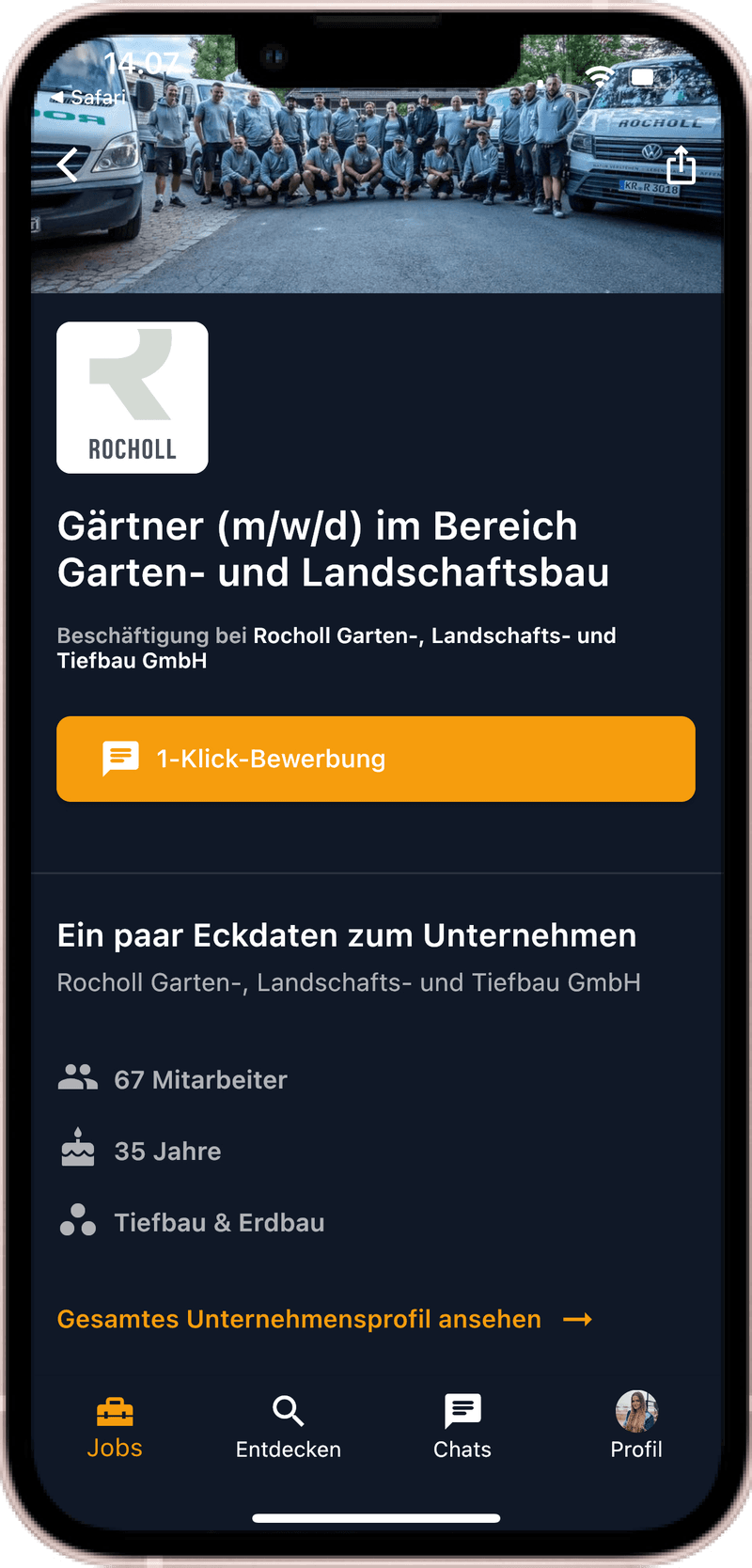Switch to the Jobs tab
Image resolution: width=752 pixels, height=1568 pixels.
pyautogui.click(x=115, y=1428)
